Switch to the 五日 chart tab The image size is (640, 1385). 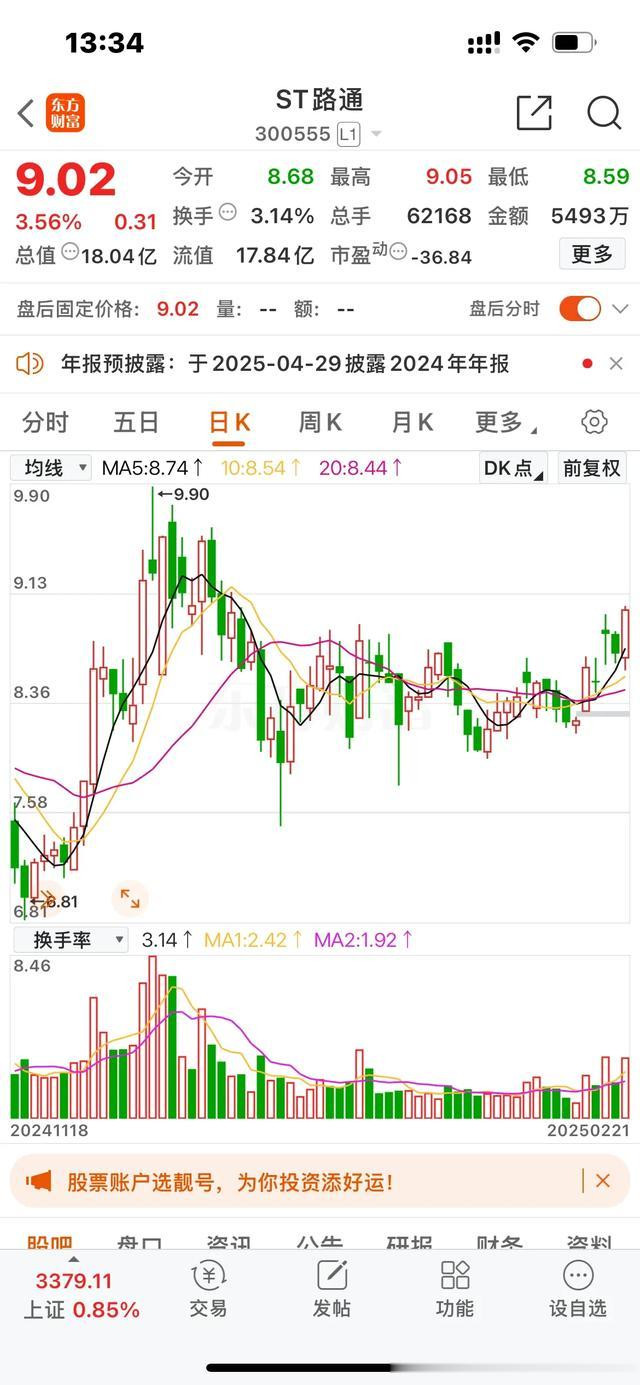(x=136, y=423)
